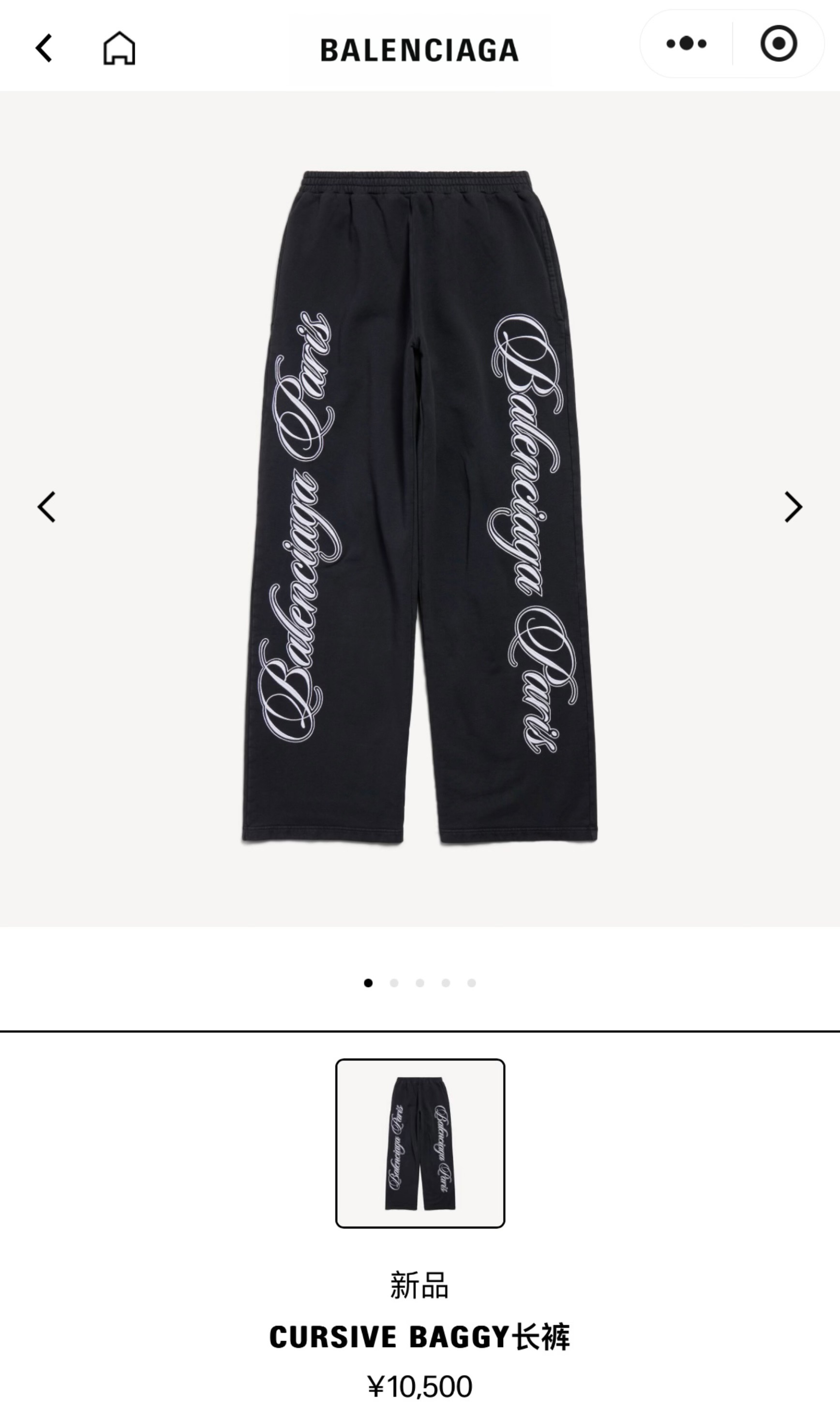Show the next product photo
This screenshot has width=840, height=1424.
793,506
